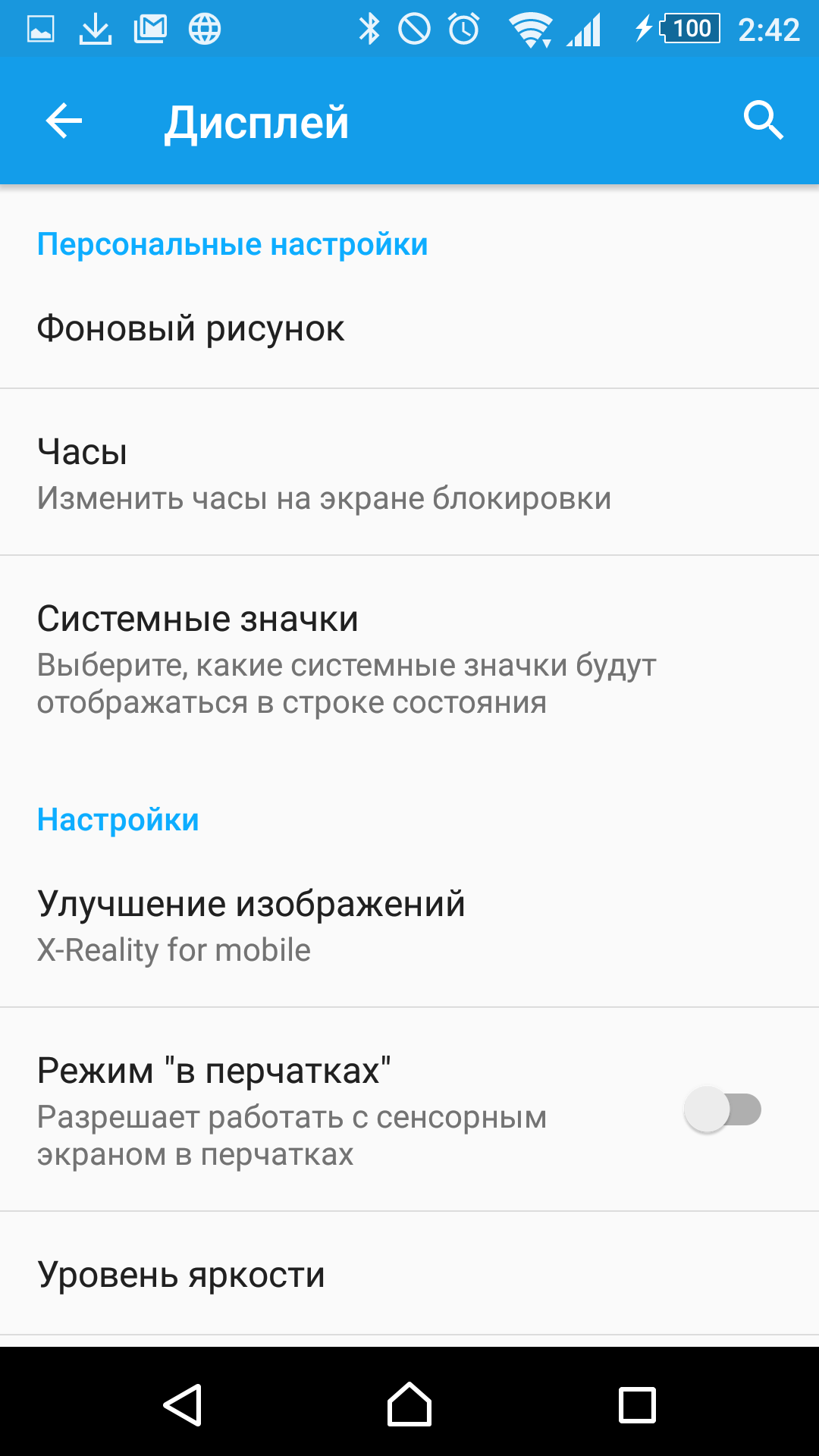819x1456 pixels.
Task: Tap the globe icon in the status bar
Action: coord(205,27)
